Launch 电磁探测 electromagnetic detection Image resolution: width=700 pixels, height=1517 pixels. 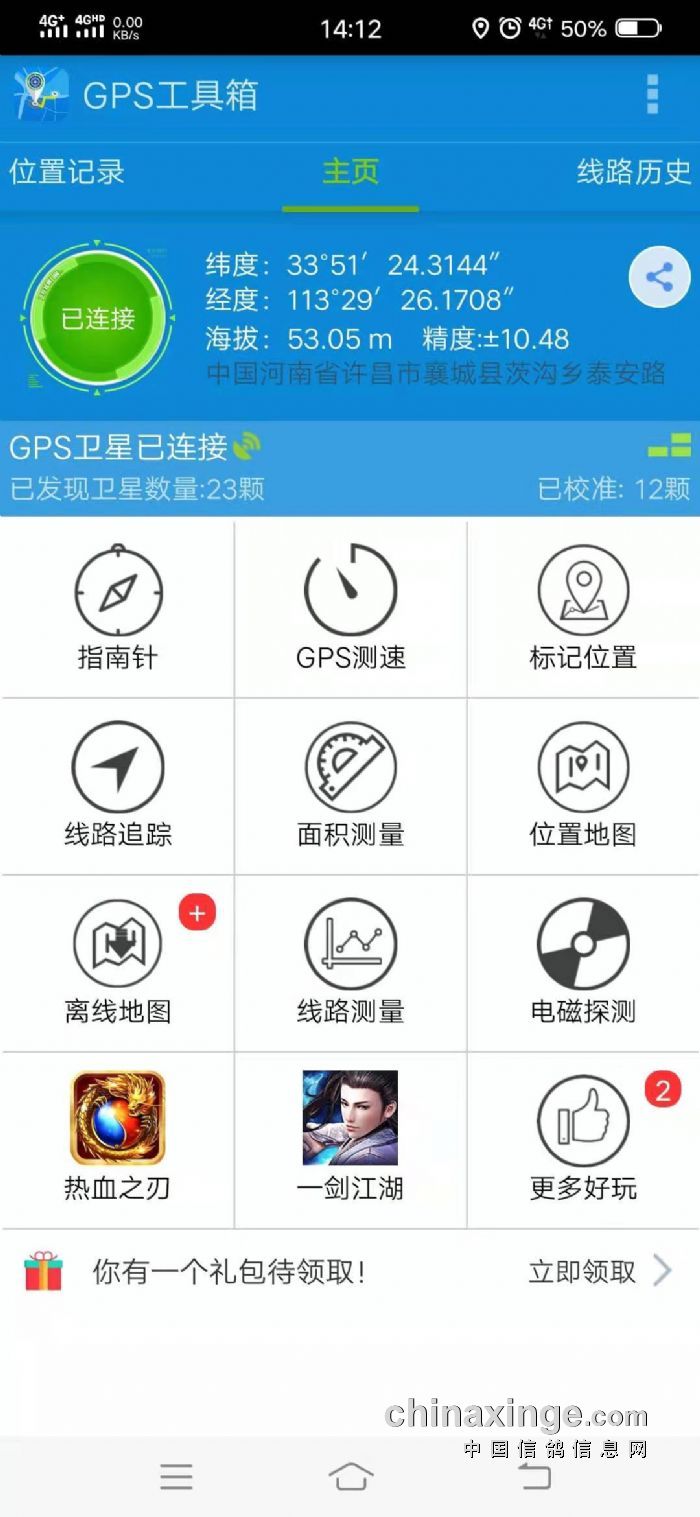click(x=583, y=962)
